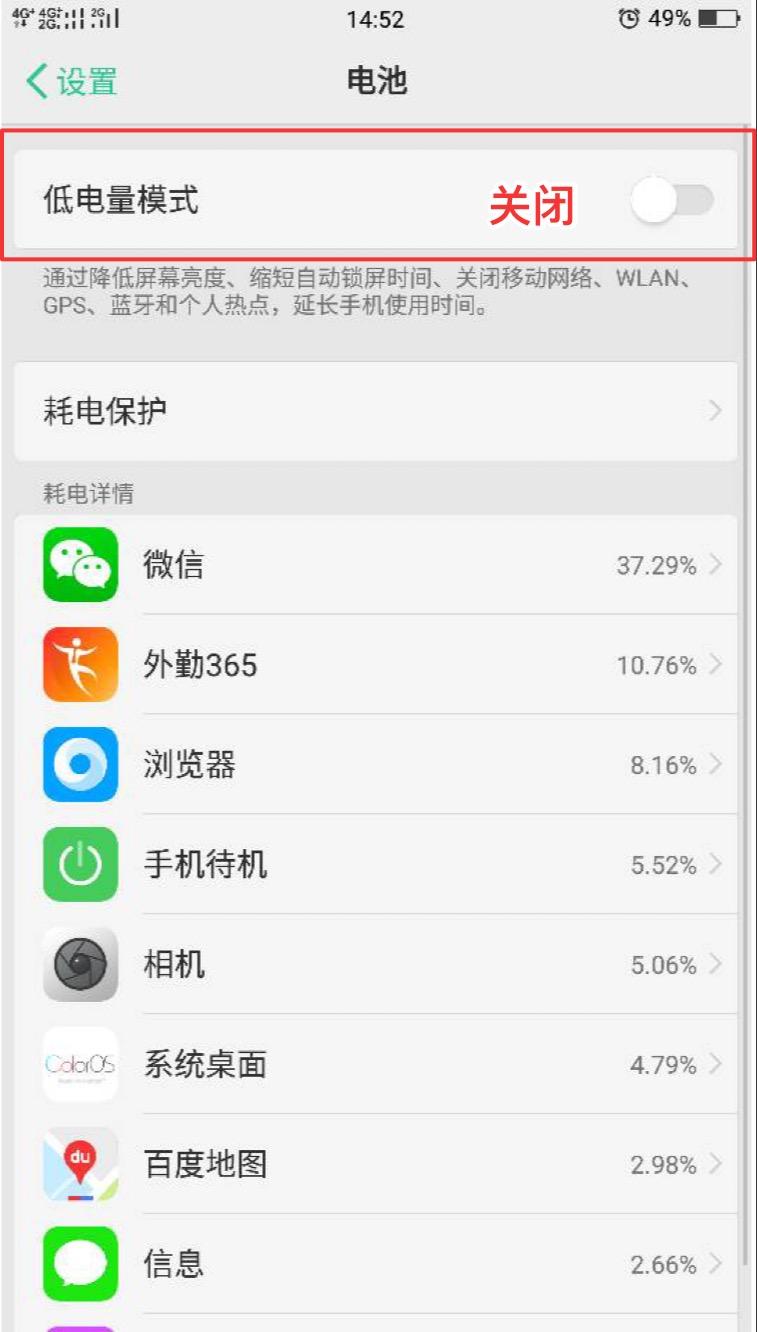Viewport: 757px width, 1332px height.
Task: Go back to 设置
Action: pyautogui.click(x=72, y=81)
